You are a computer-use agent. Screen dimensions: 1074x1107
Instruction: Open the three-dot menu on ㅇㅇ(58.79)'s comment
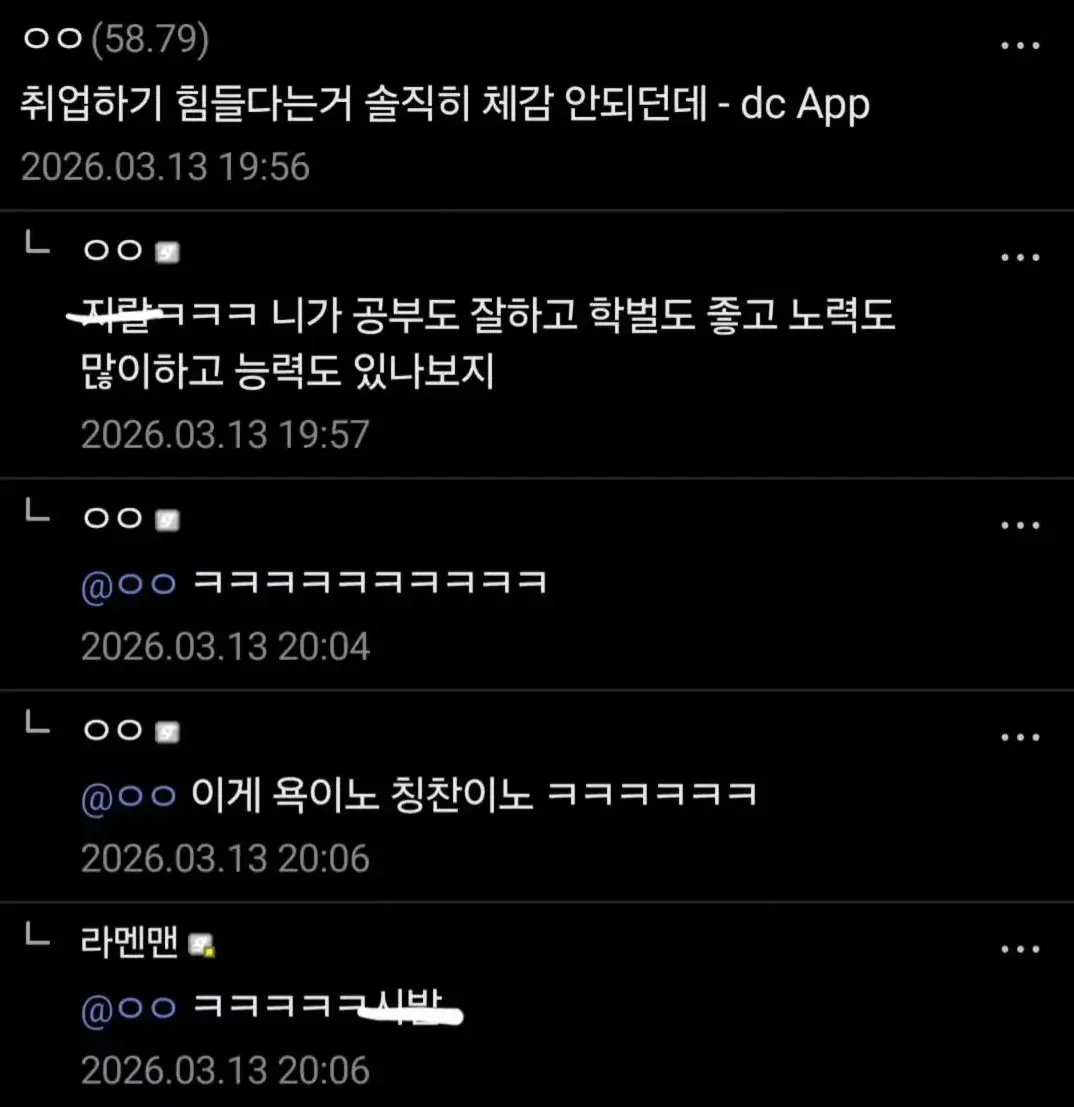pyautogui.click(x=1020, y=46)
